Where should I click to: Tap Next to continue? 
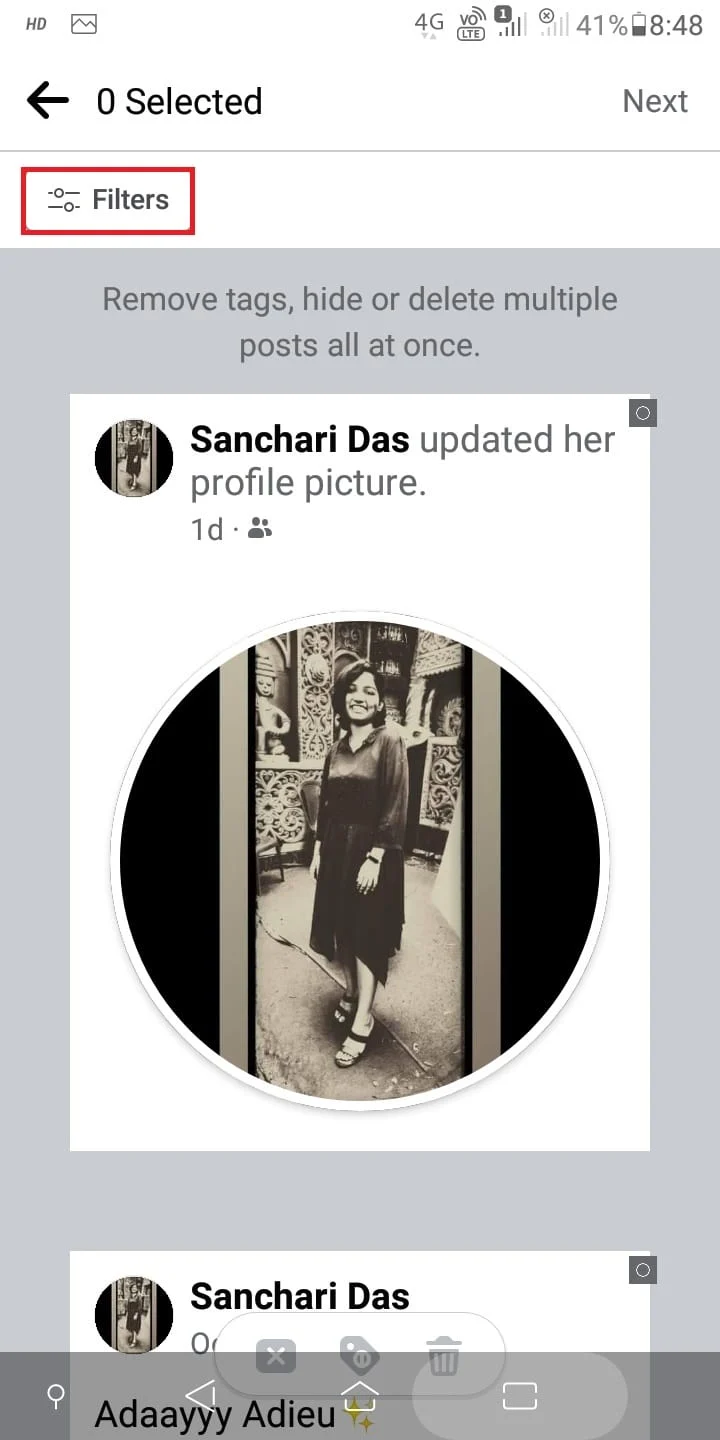(655, 101)
